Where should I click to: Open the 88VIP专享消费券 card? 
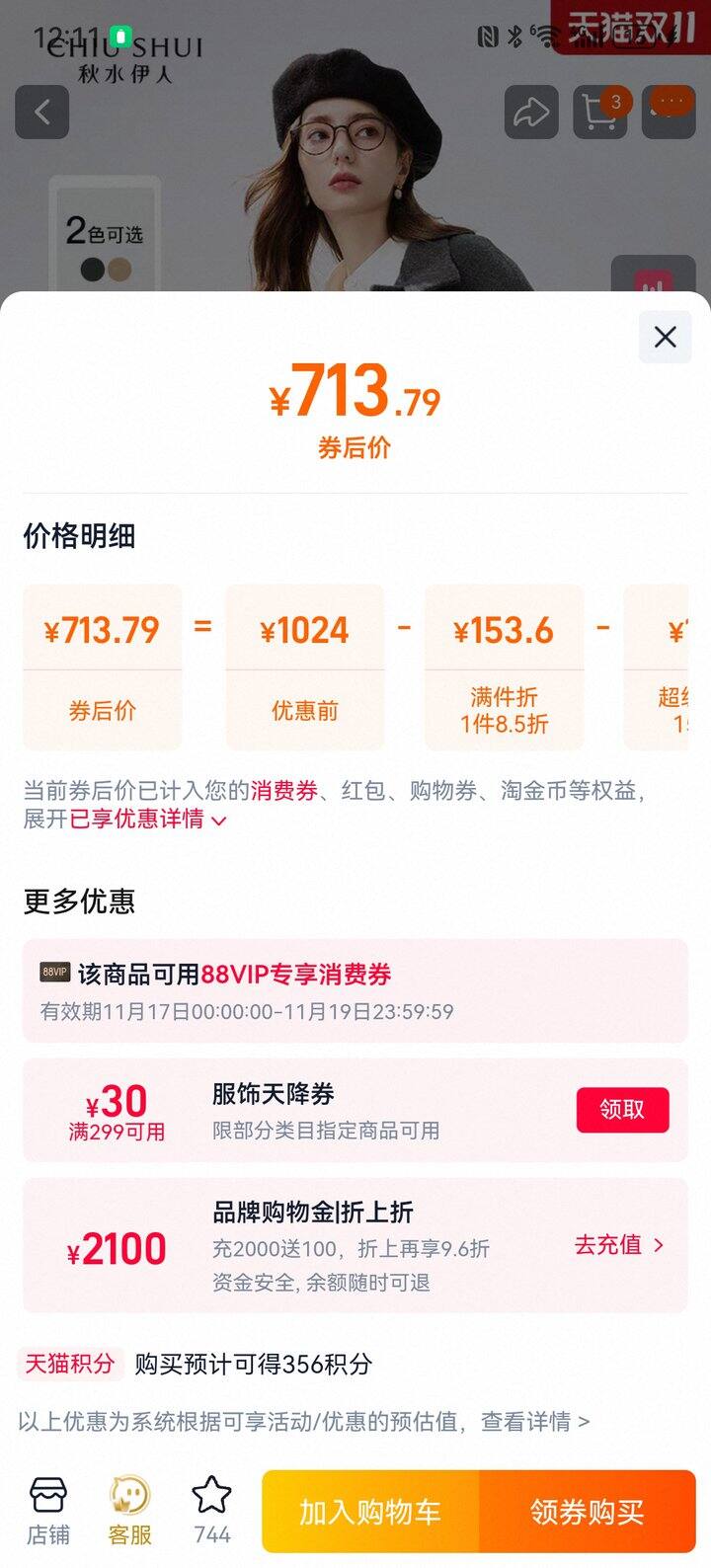coord(355,990)
